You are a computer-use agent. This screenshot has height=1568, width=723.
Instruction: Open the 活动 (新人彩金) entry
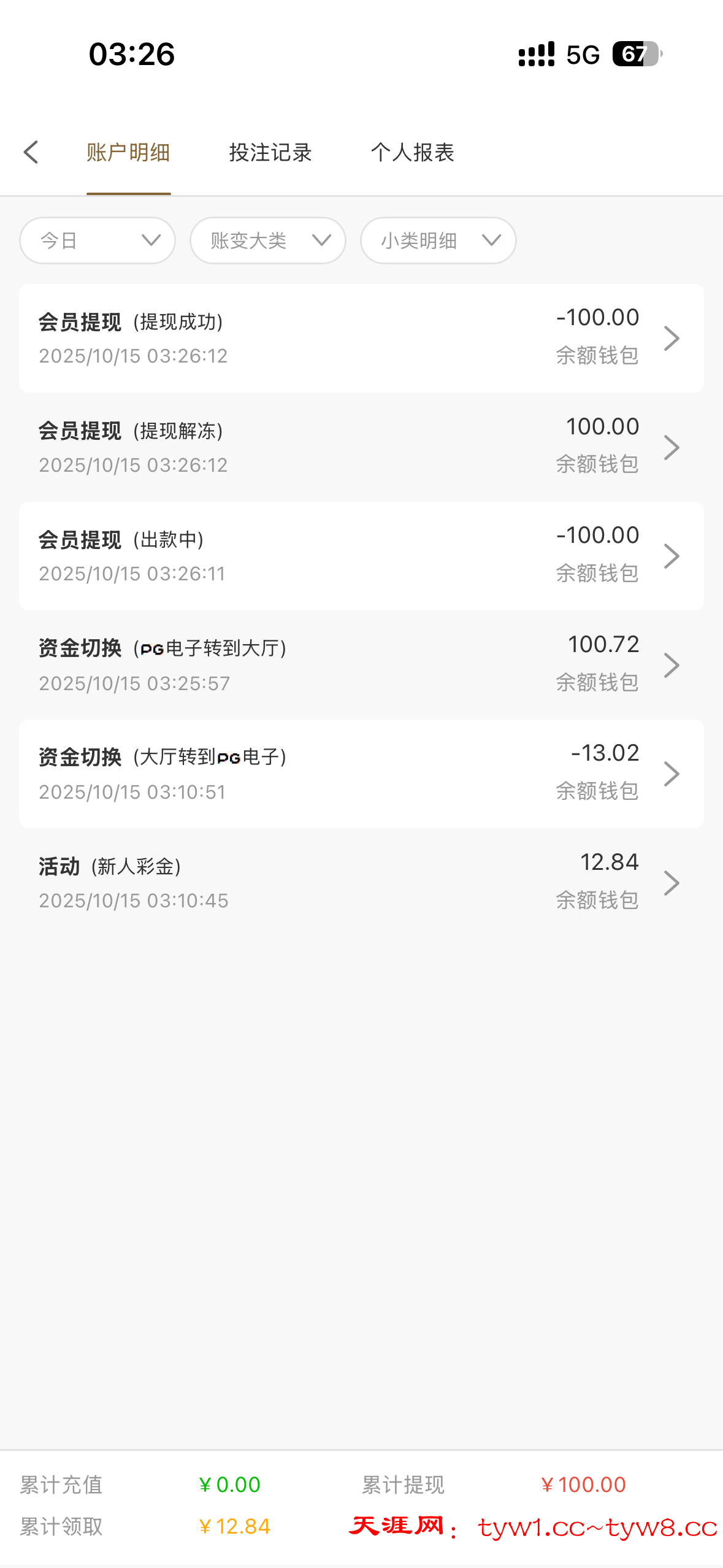tap(361, 883)
